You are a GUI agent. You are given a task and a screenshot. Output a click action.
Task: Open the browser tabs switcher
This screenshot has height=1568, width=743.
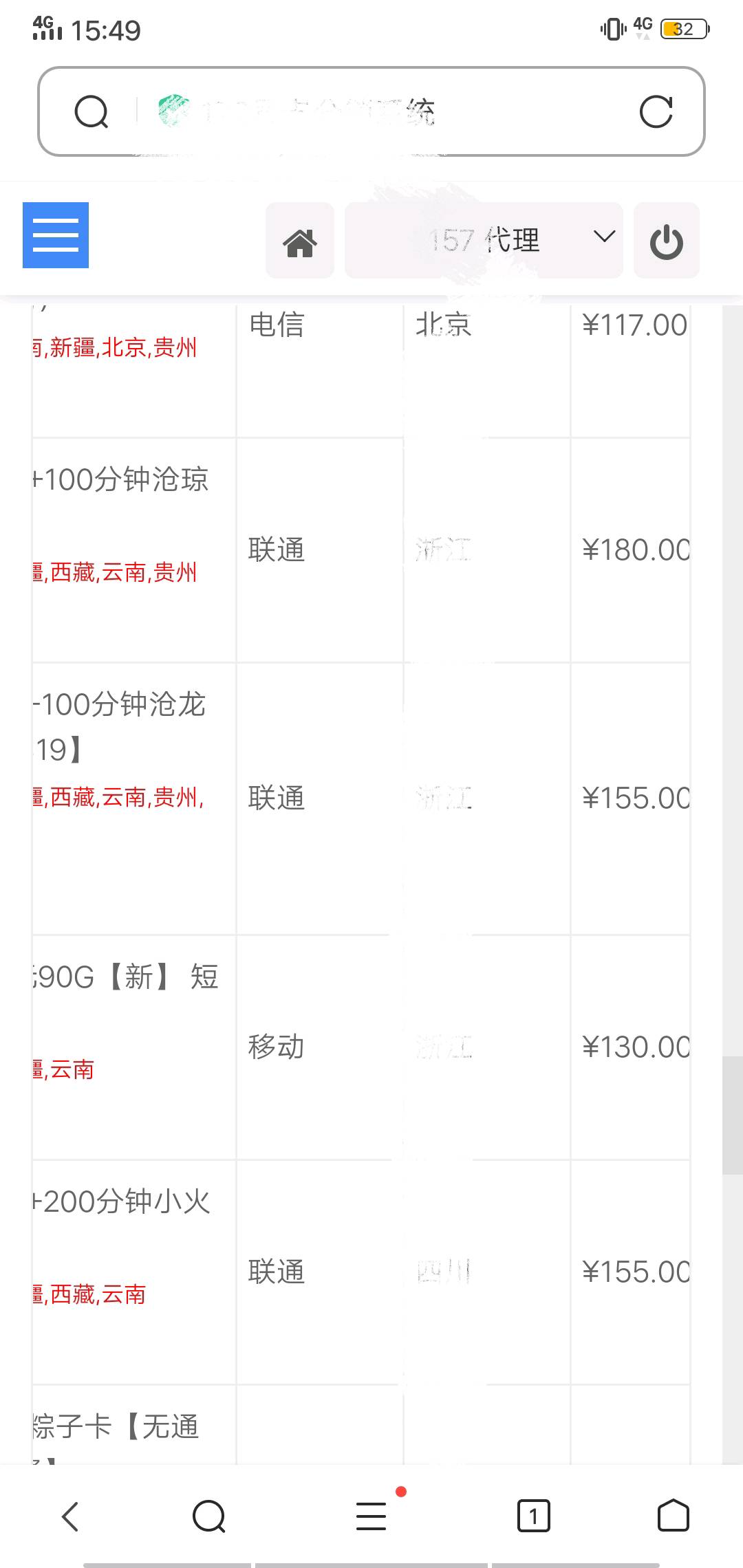533,1516
